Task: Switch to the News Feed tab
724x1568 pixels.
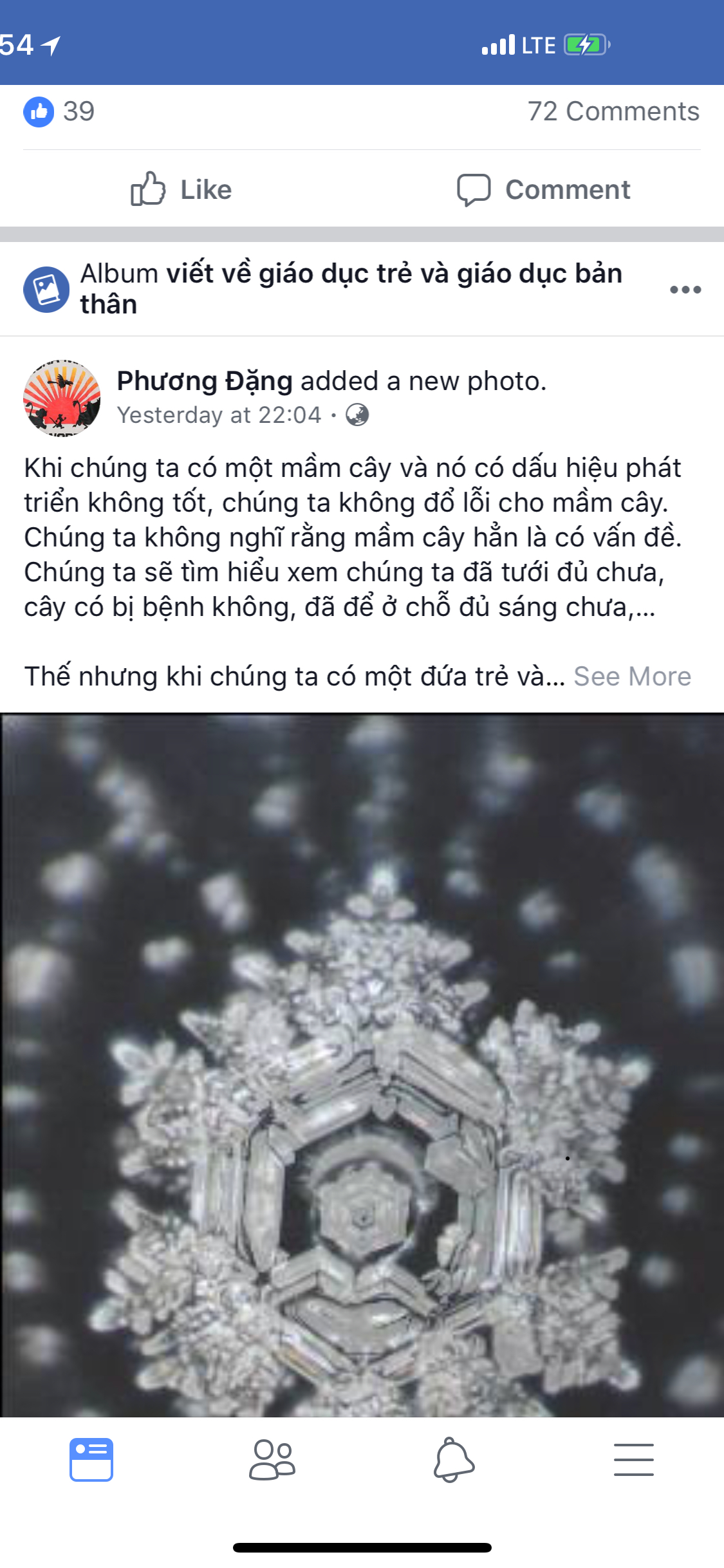Action: tap(91, 1459)
